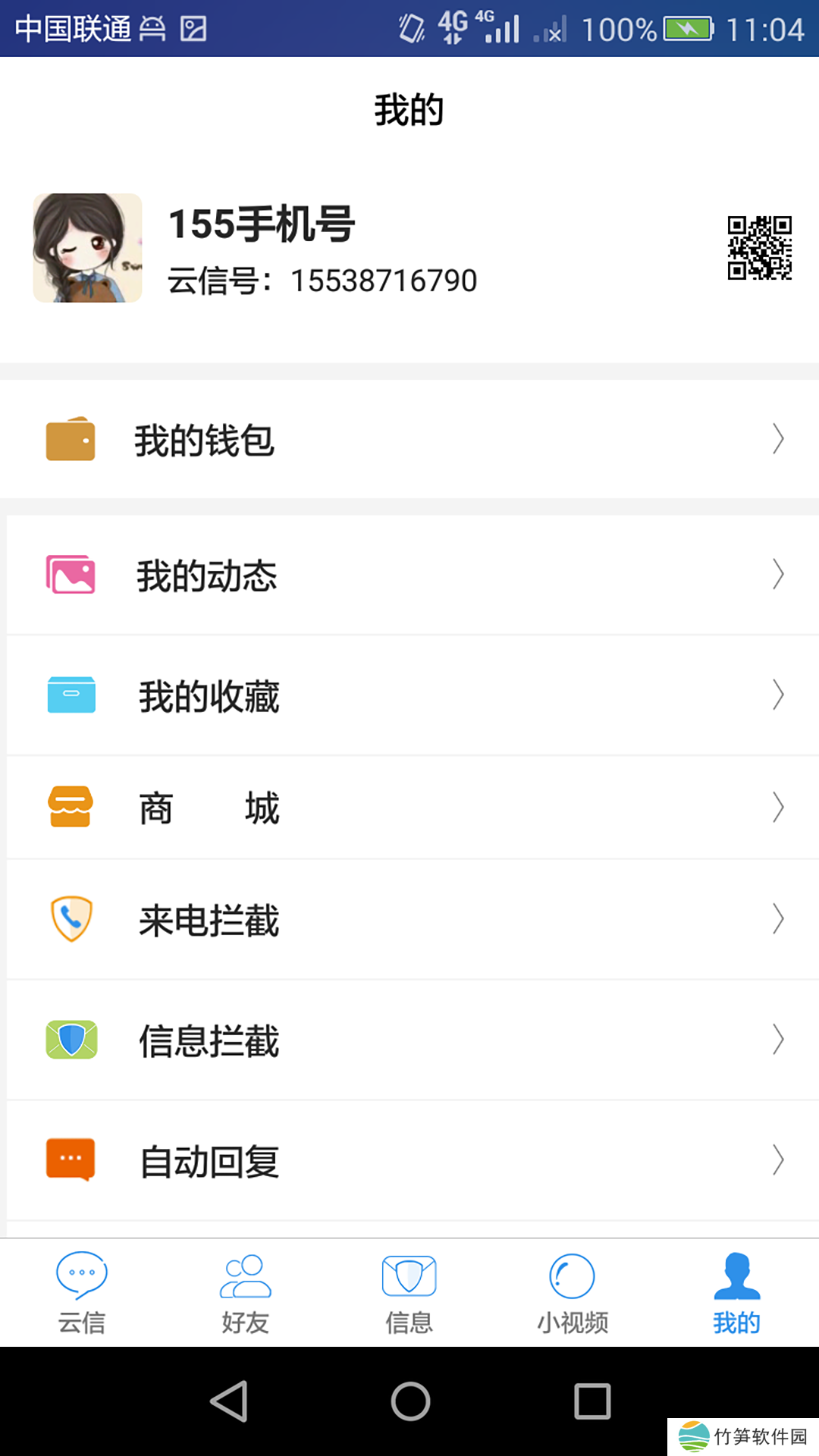
Task: Switch to the 云信 tab
Action: (82, 1293)
